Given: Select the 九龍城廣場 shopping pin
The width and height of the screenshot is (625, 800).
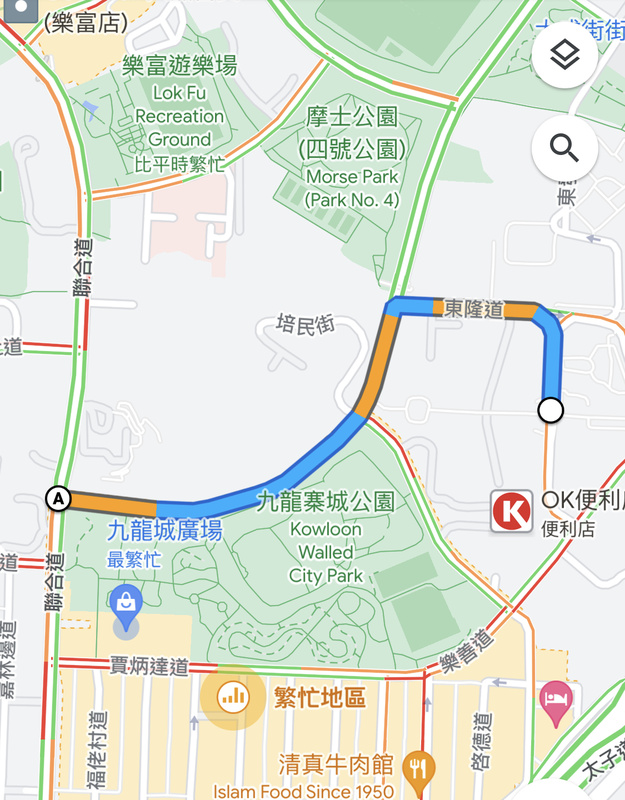Looking at the screenshot, I should tap(126, 603).
